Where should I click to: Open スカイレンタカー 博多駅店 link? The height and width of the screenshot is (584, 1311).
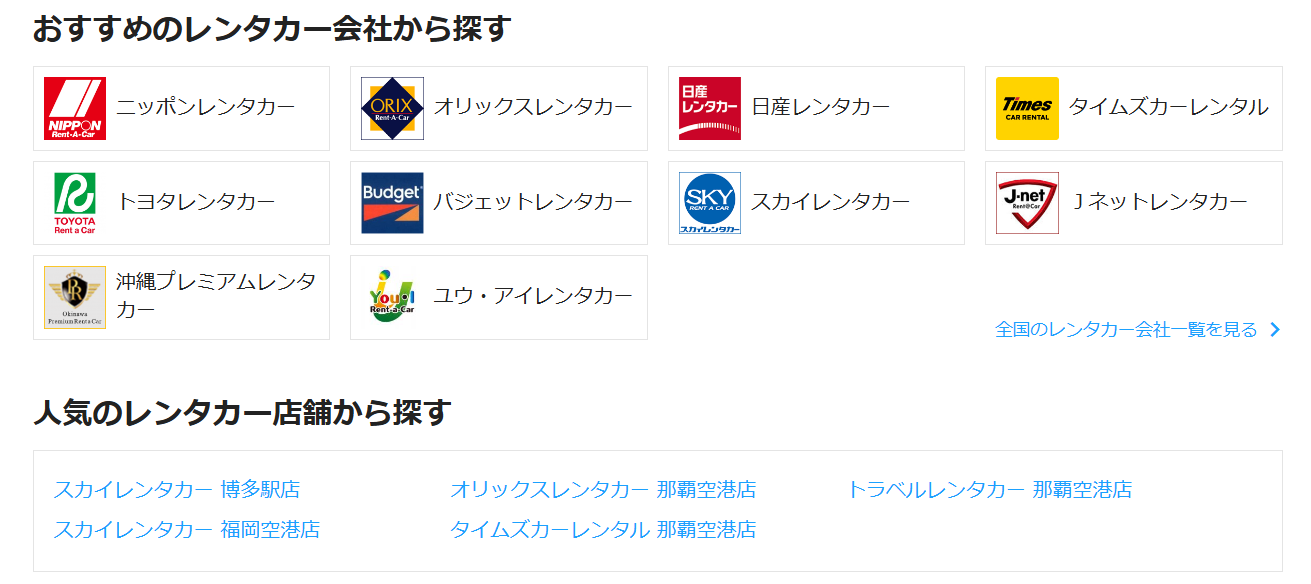pos(176,490)
